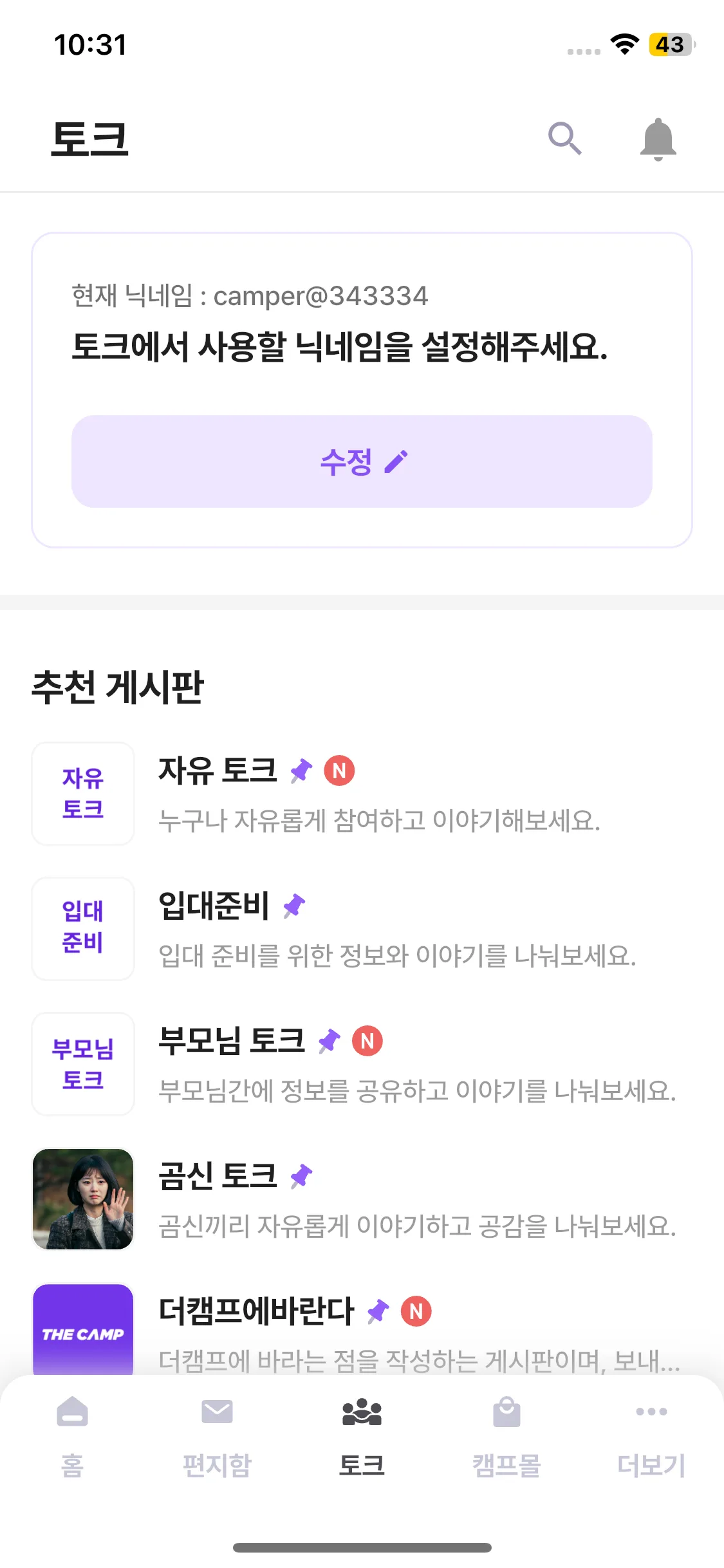724x1568 pixels.
Task: Open the 자유 토크 board
Action: pos(360,794)
